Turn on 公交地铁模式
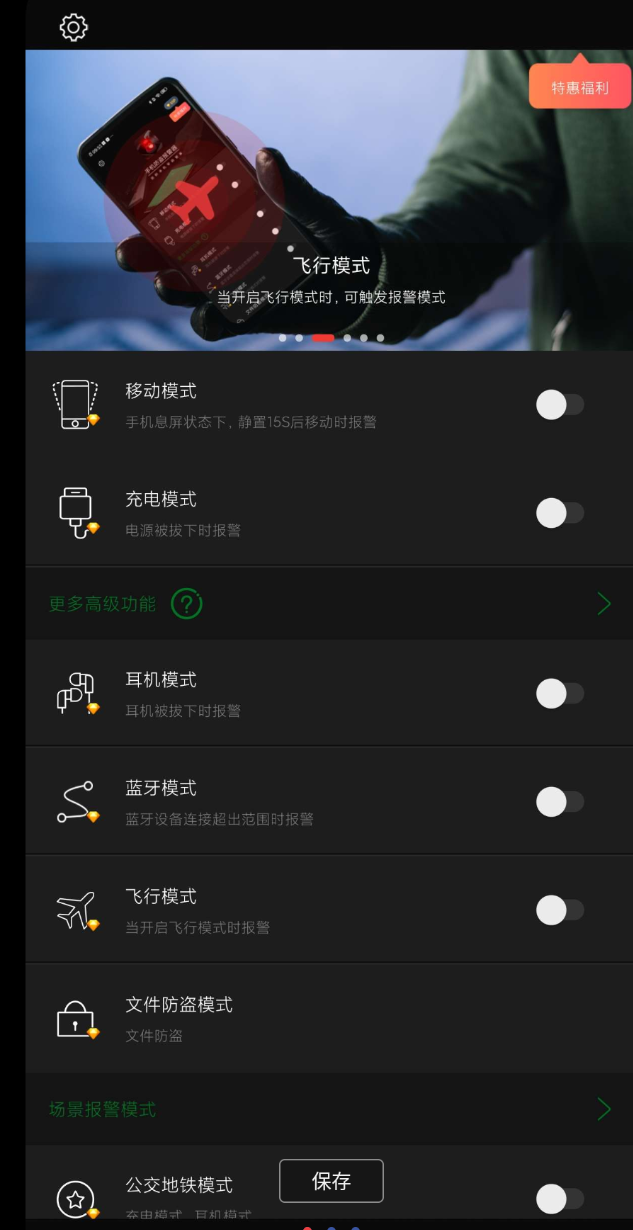633x1230 pixels. pyautogui.click(x=559, y=1198)
